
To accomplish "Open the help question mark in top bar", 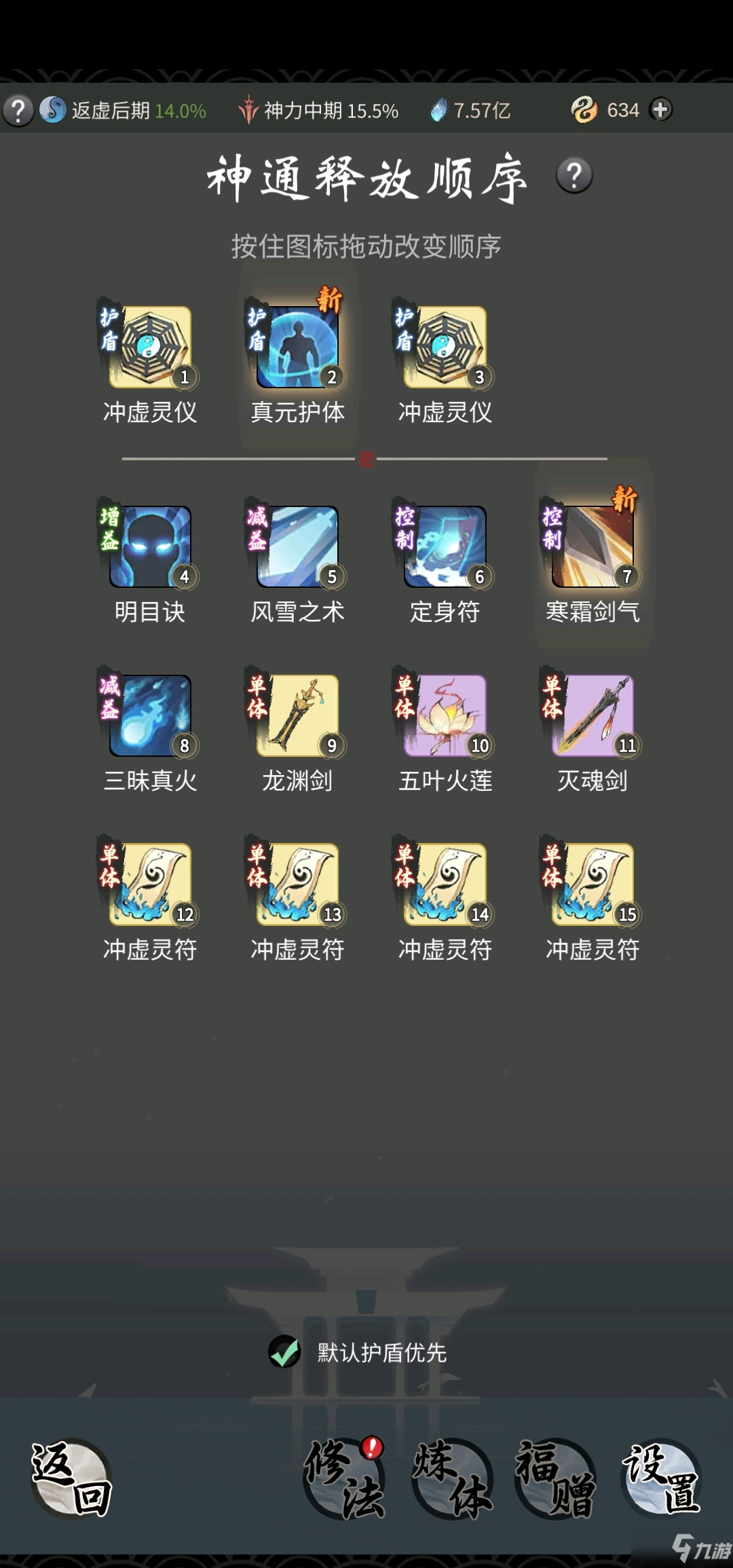I will point(18,110).
